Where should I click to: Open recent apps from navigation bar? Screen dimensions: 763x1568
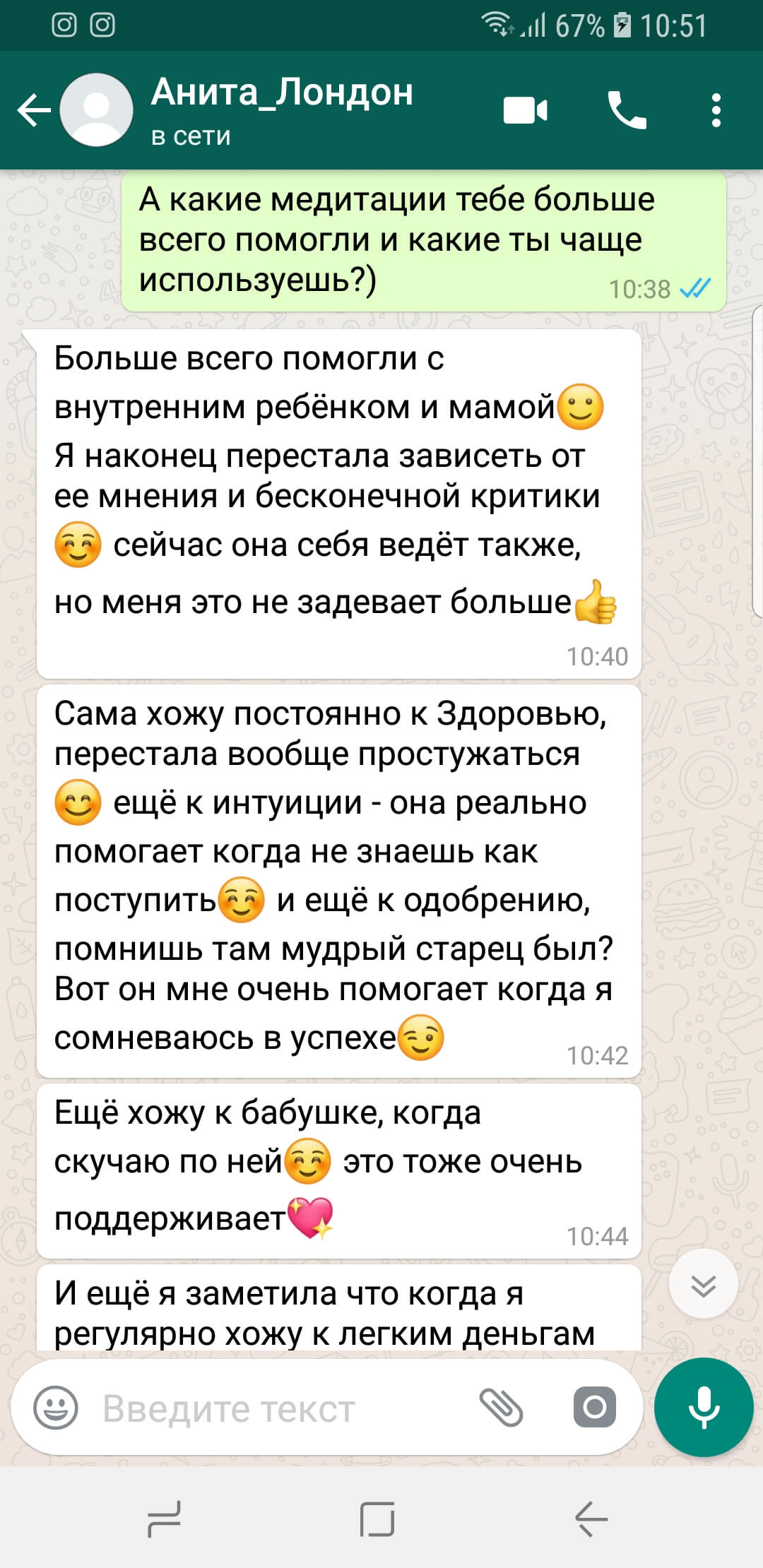[x=164, y=1519]
